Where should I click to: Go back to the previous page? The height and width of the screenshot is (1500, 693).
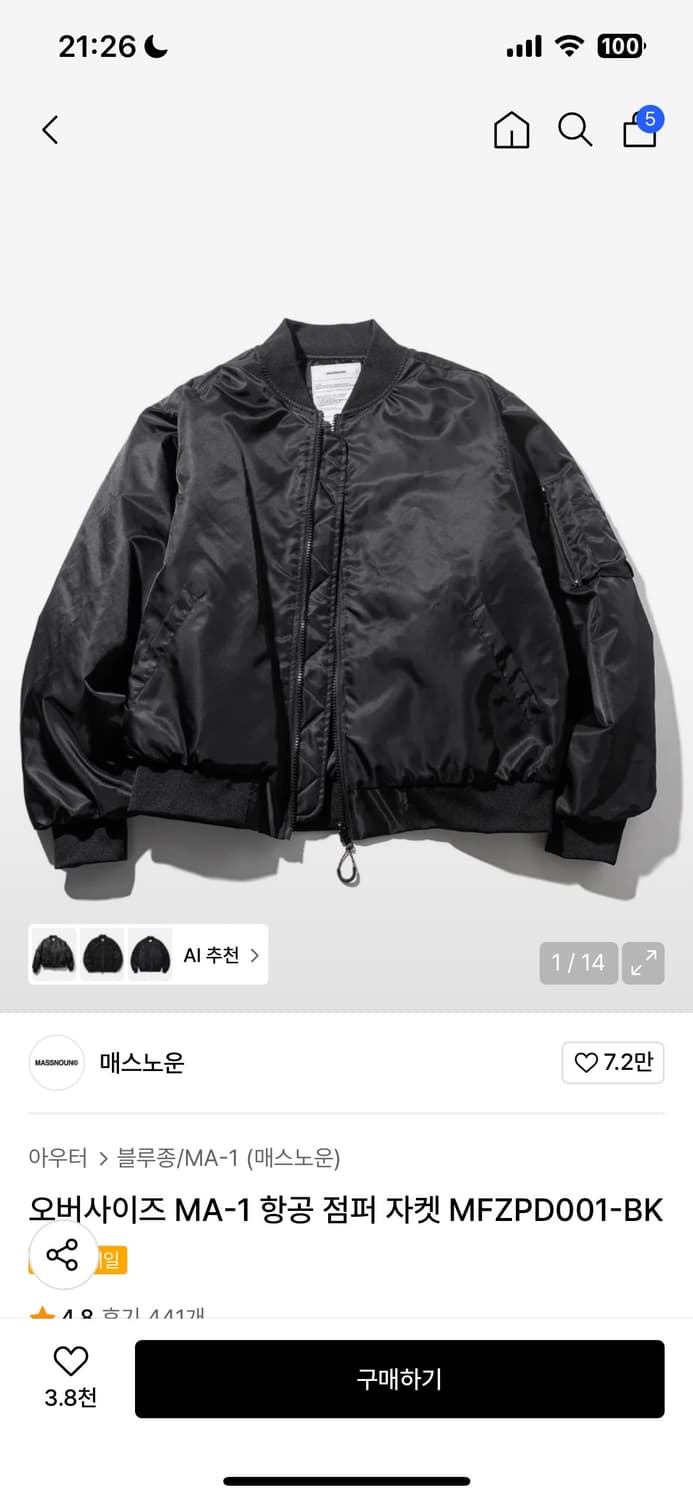pos(50,130)
